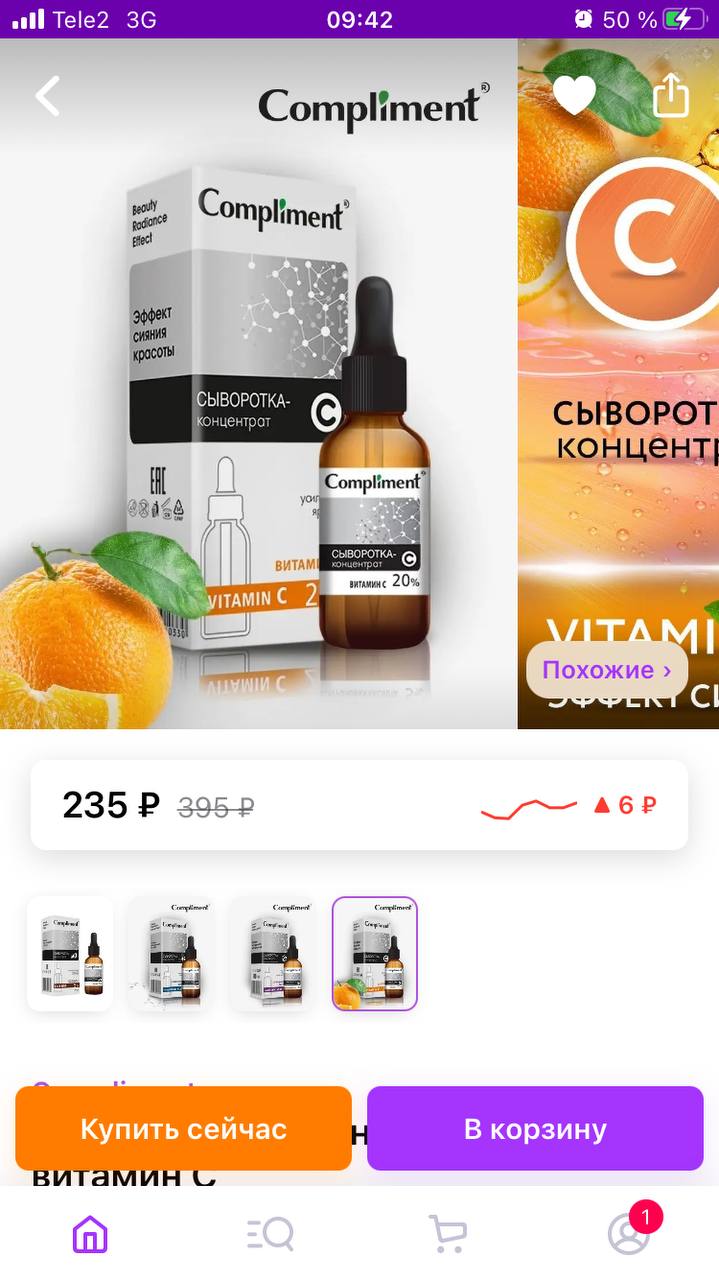Tap the Купить сейчас button
719x1280 pixels.
click(183, 1129)
